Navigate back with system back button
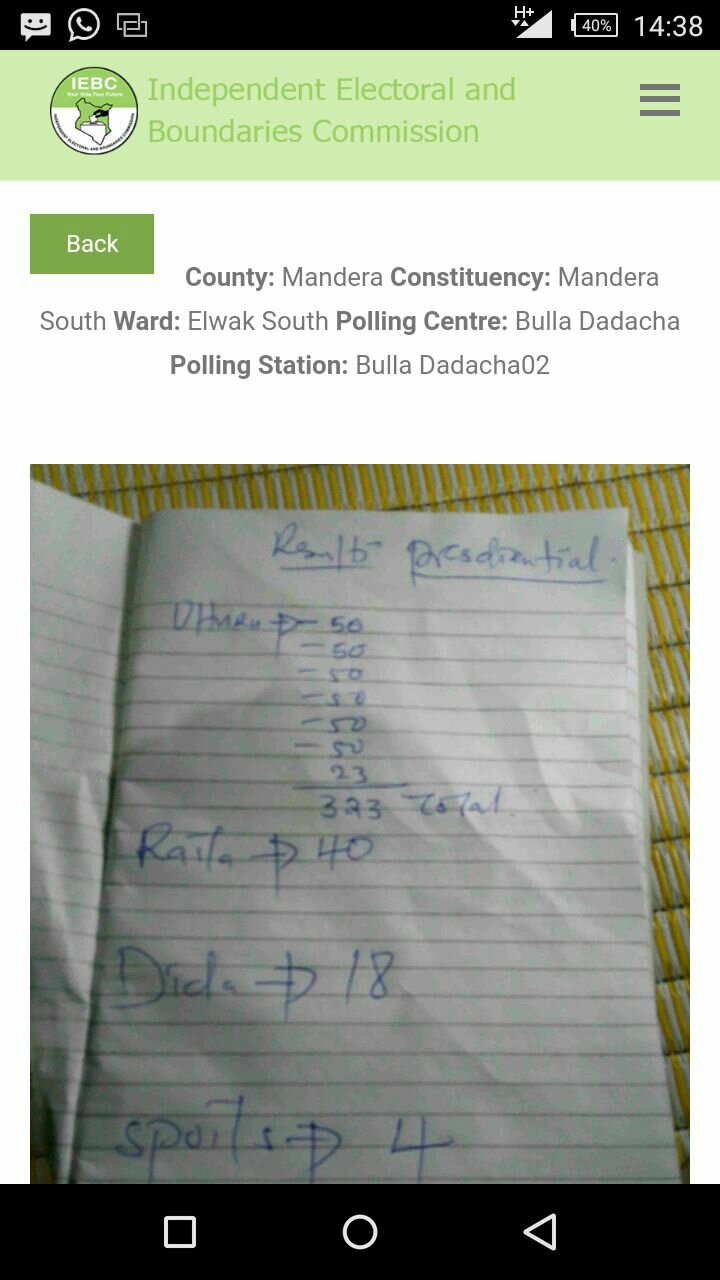Image resolution: width=720 pixels, height=1280 pixels. (x=540, y=1232)
